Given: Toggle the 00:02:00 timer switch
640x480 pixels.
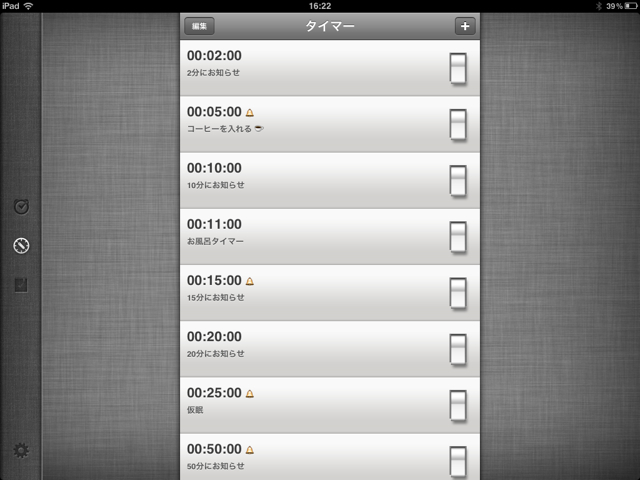Looking at the screenshot, I should [458, 68].
